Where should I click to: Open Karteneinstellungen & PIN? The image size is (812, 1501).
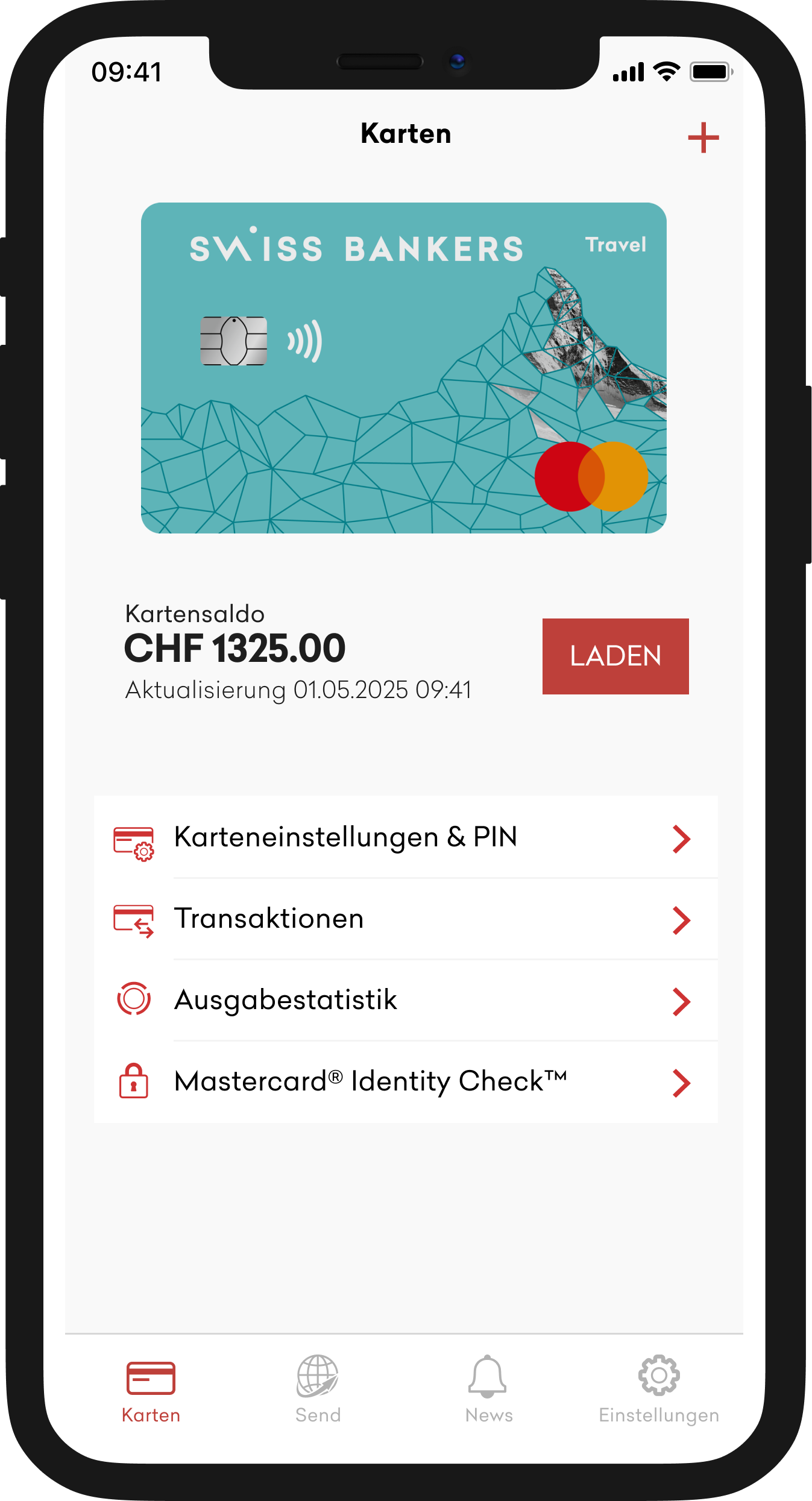click(x=405, y=837)
